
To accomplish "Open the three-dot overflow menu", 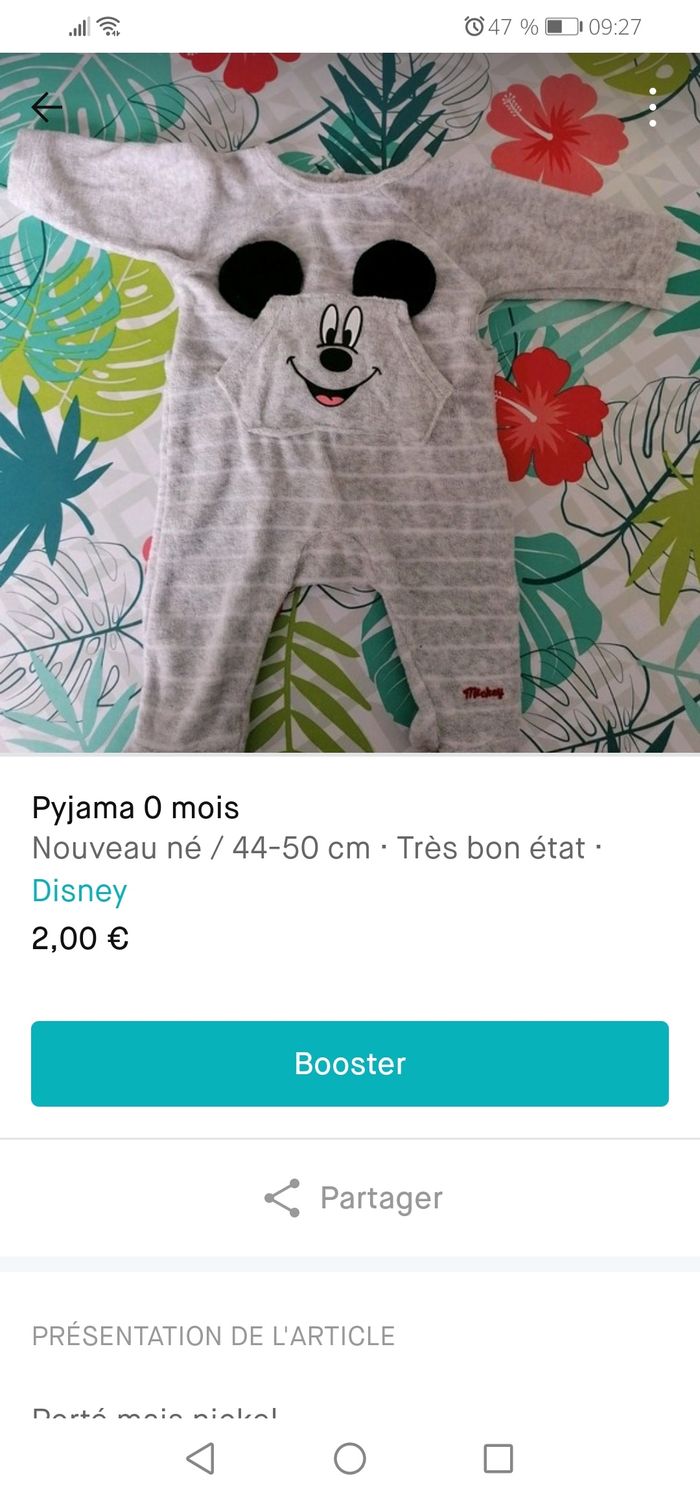I will [652, 107].
